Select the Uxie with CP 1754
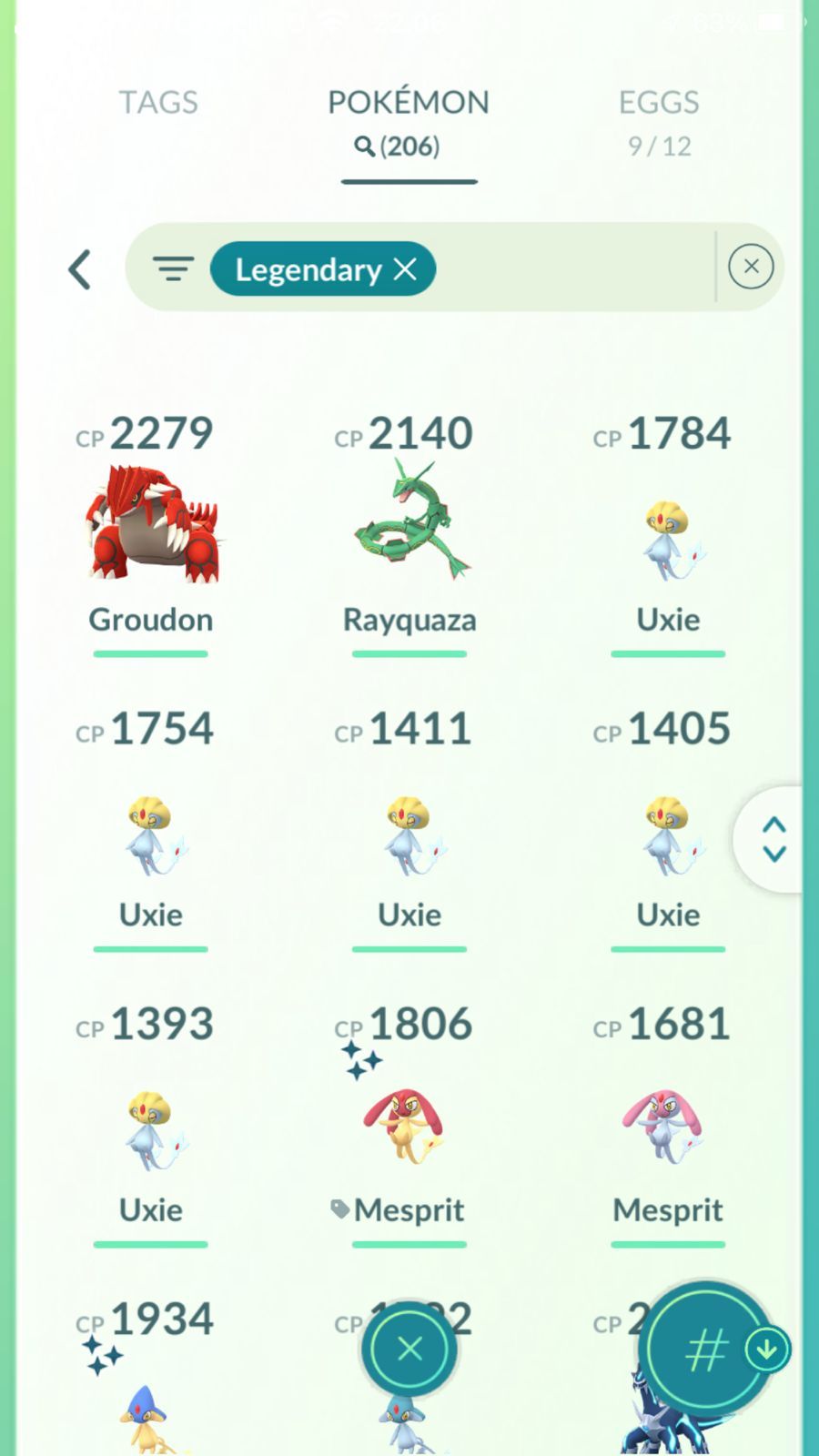Image resolution: width=819 pixels, height=1456 pixels. [151, 833]
